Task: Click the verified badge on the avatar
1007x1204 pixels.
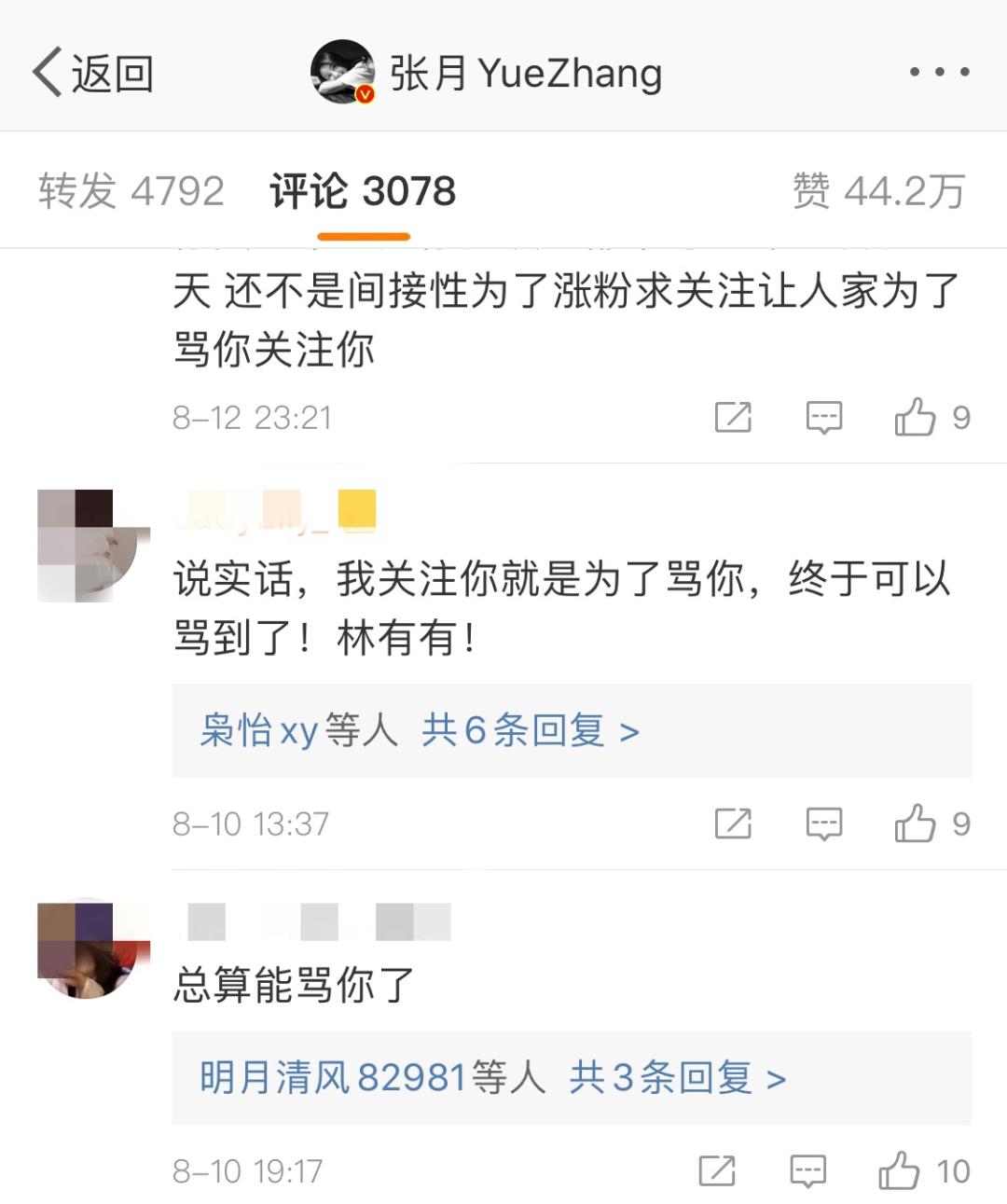Action: (x=364, y=93)
